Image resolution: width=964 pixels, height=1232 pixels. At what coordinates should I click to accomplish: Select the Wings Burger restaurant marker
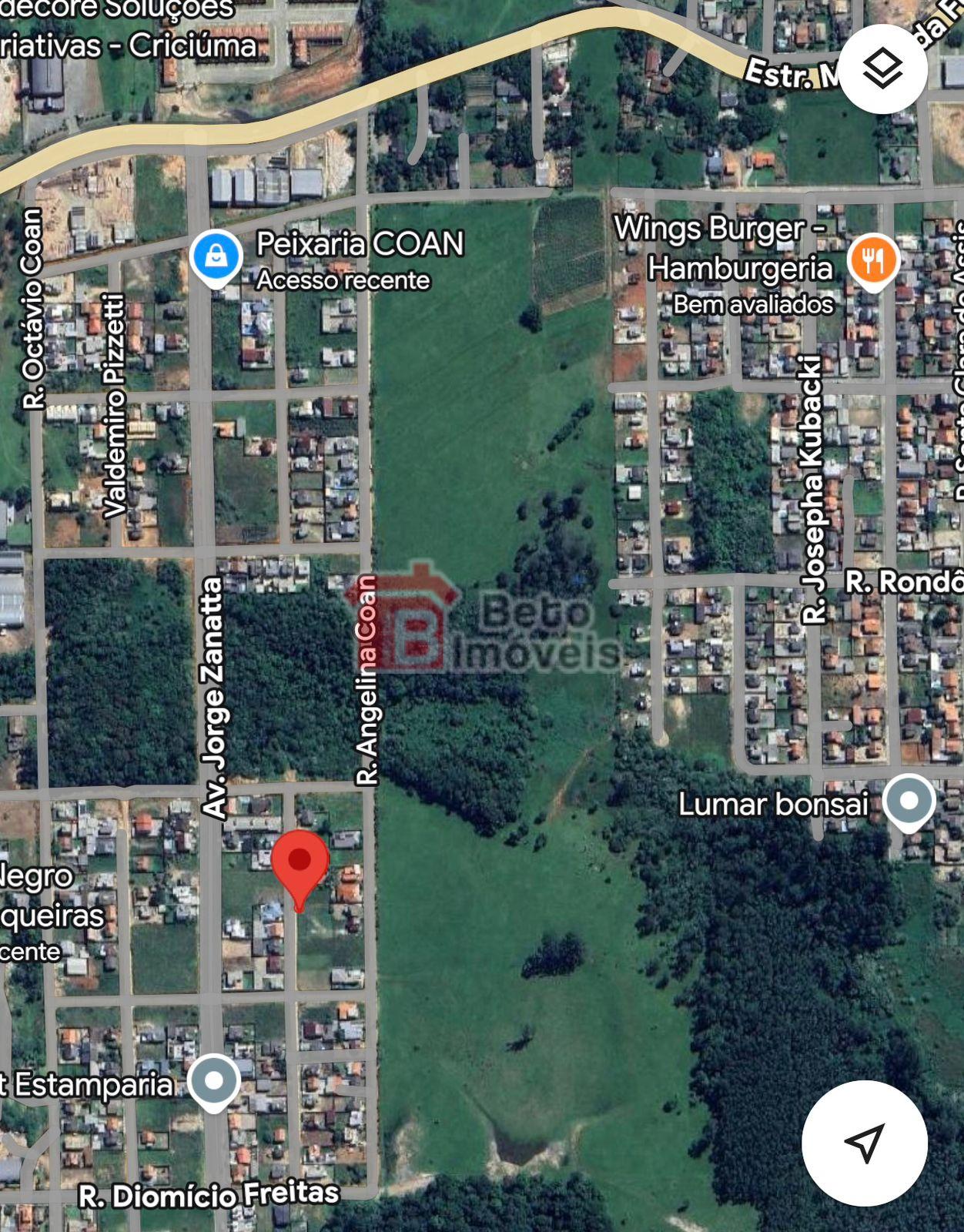tap(872, 260)
